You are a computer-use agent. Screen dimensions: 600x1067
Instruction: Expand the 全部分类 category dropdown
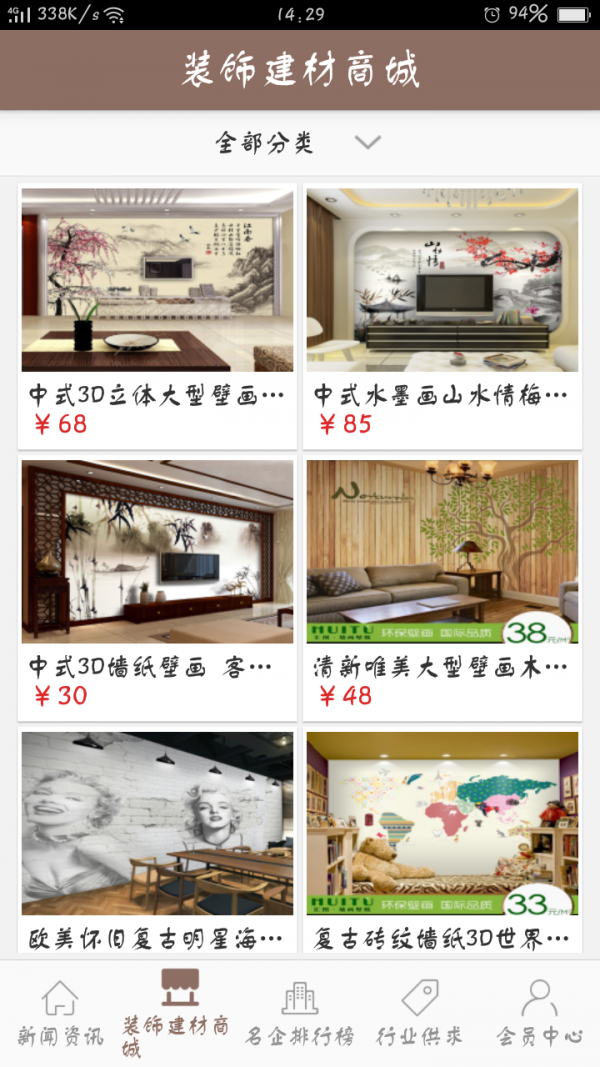(x=298, y=143)
